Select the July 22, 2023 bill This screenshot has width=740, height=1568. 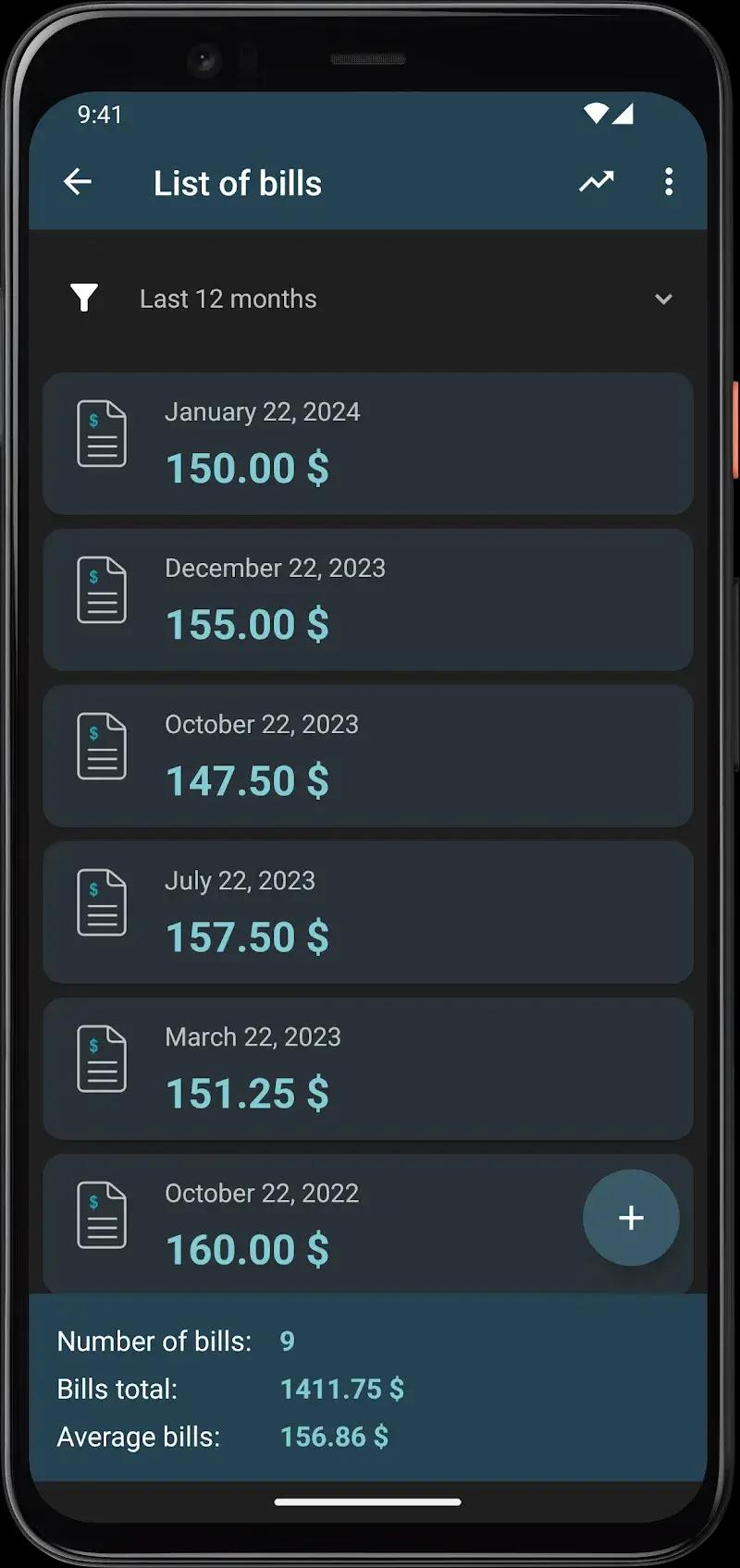point(367,913)
